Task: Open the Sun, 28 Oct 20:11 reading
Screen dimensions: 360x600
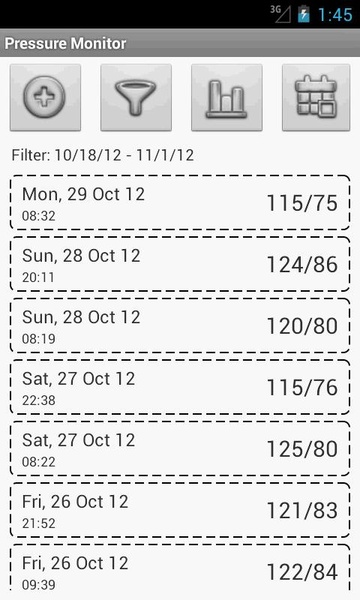Action: 180,264
